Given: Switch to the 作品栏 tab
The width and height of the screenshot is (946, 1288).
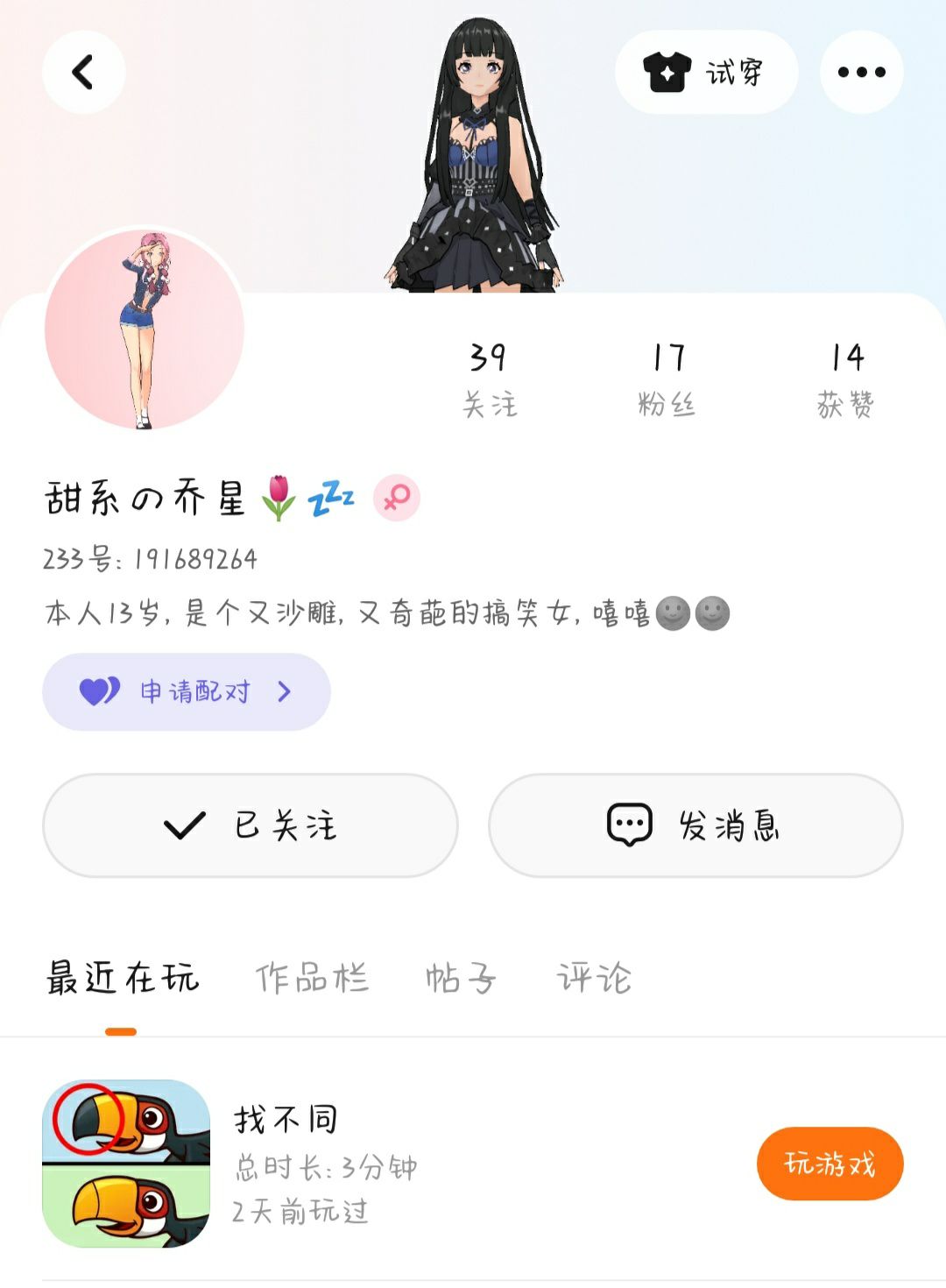Looking at the screenshot, I should [312, 978].
